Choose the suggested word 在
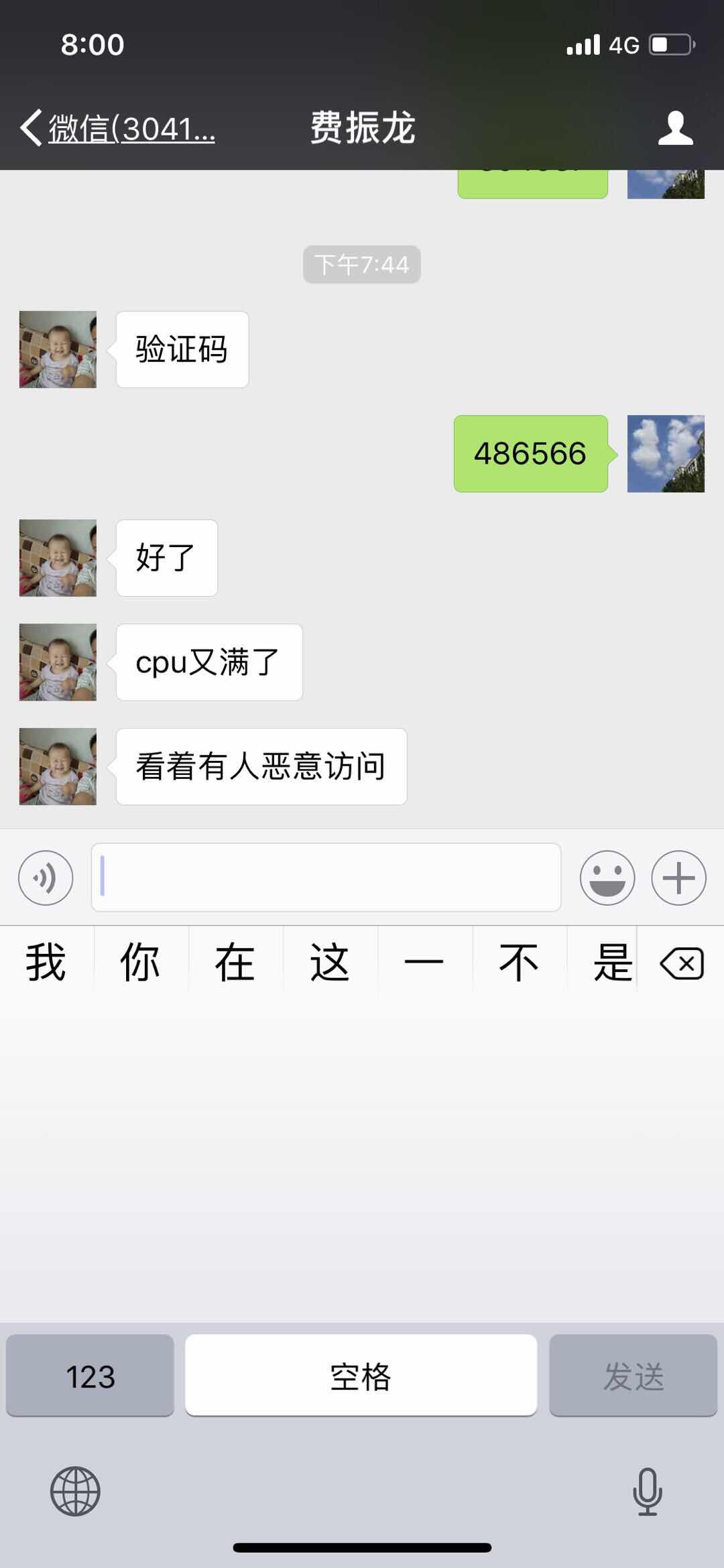 tap(235, 963)
